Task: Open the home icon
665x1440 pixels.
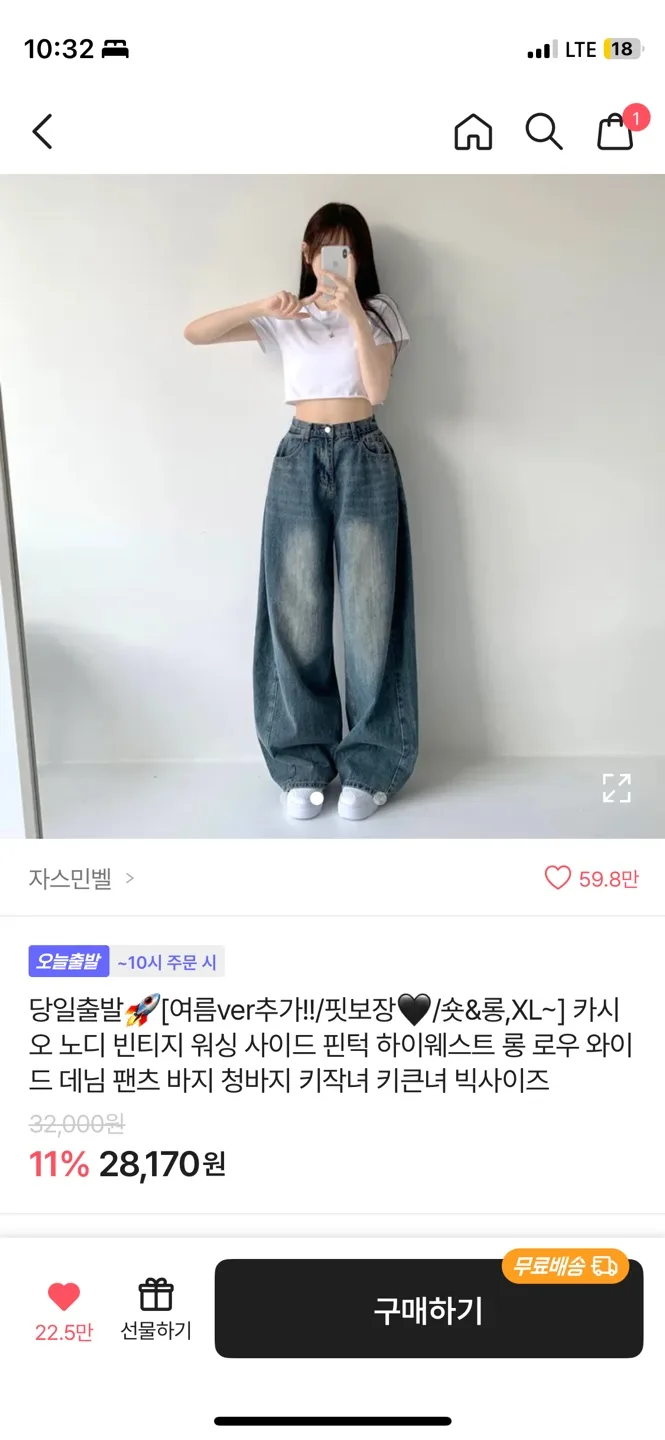Action: (473, 131)
